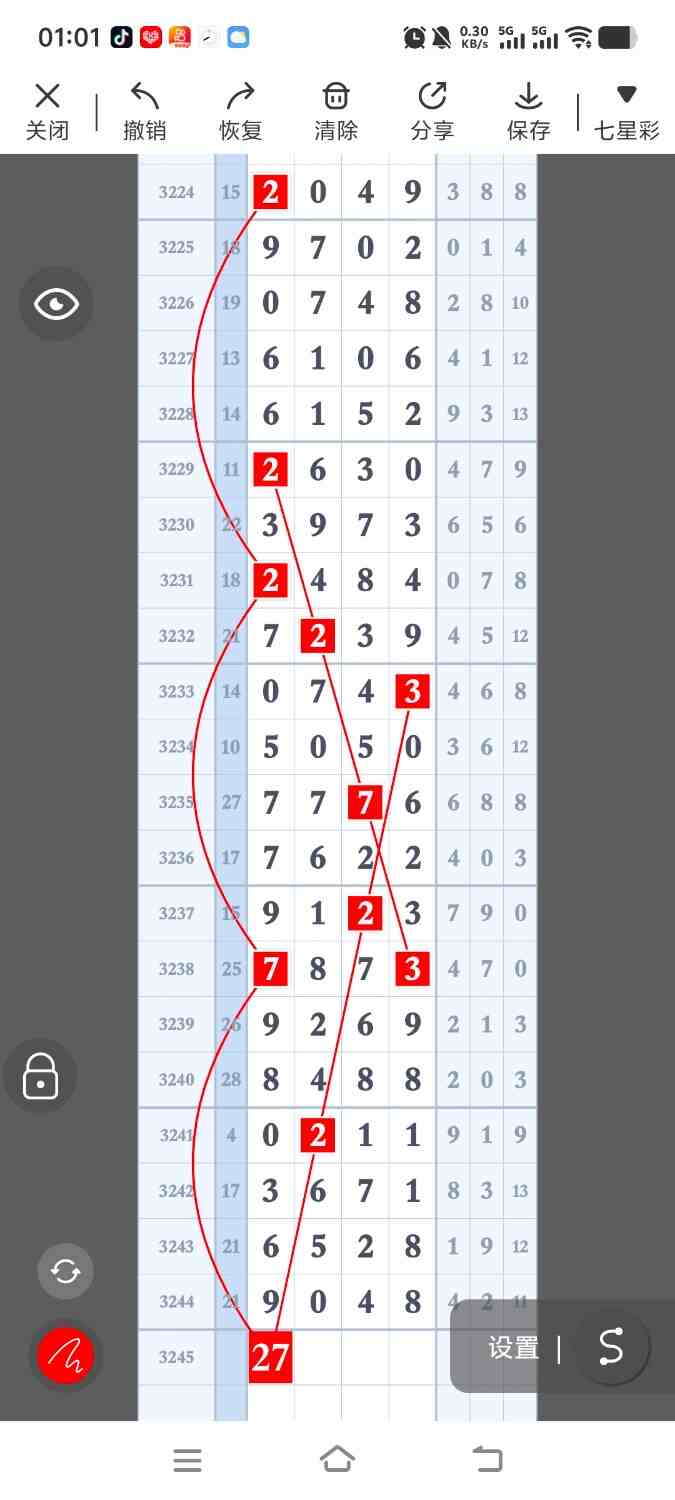The height and width of the screenshot is (1500, 675).
Task: Open the 七星彩 lottery dropdown
Action: 626,111
